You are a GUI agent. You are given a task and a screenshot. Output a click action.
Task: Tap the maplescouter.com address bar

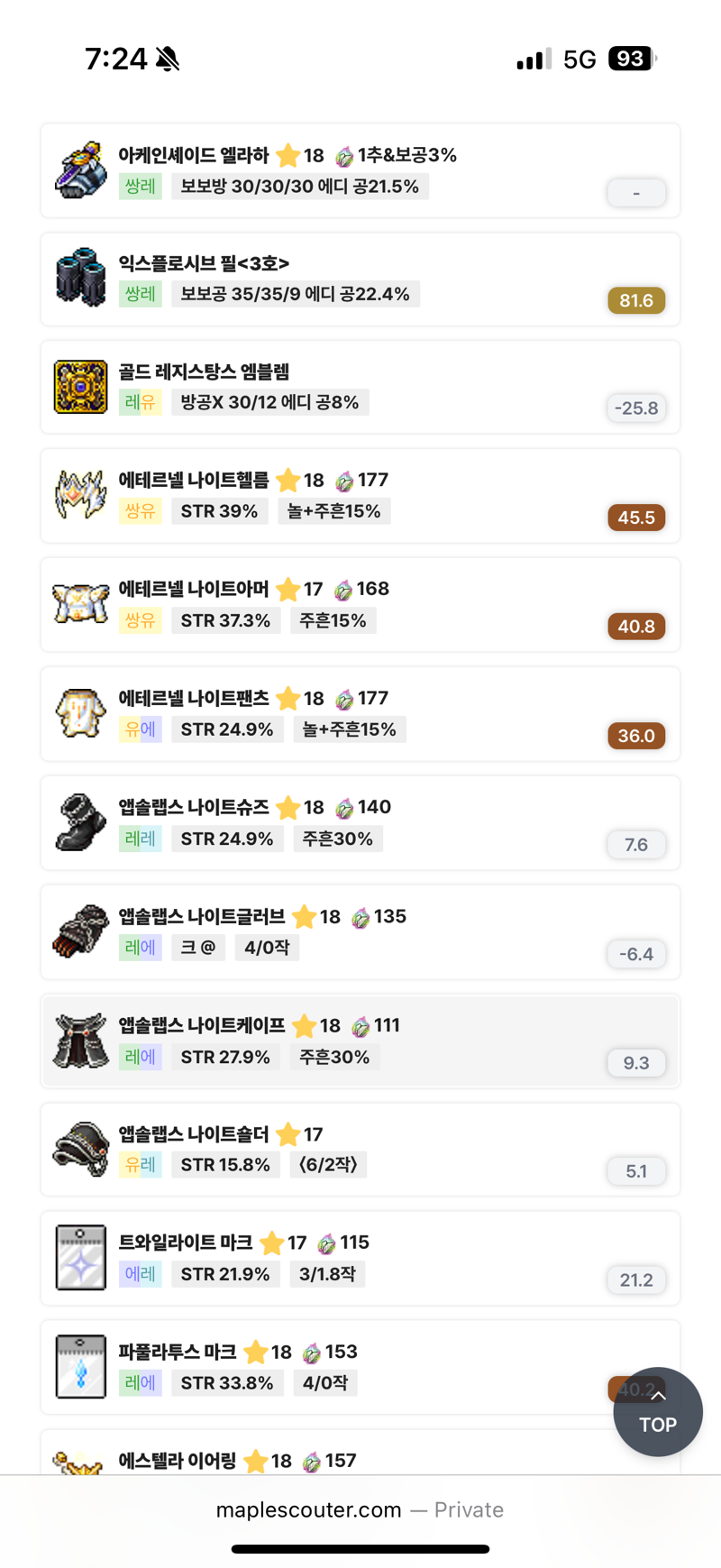[359, 1510]
